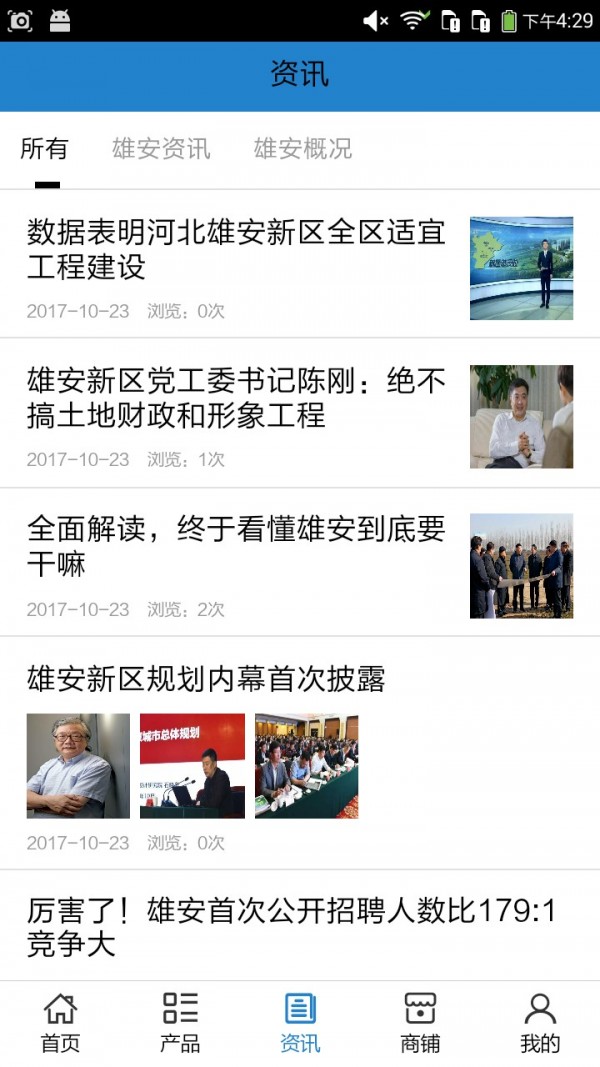The image size is (600, 1067).
Task: Open article 数据表明河北雄安新区全区适宜工程建设
Action: tap(236, 250)
